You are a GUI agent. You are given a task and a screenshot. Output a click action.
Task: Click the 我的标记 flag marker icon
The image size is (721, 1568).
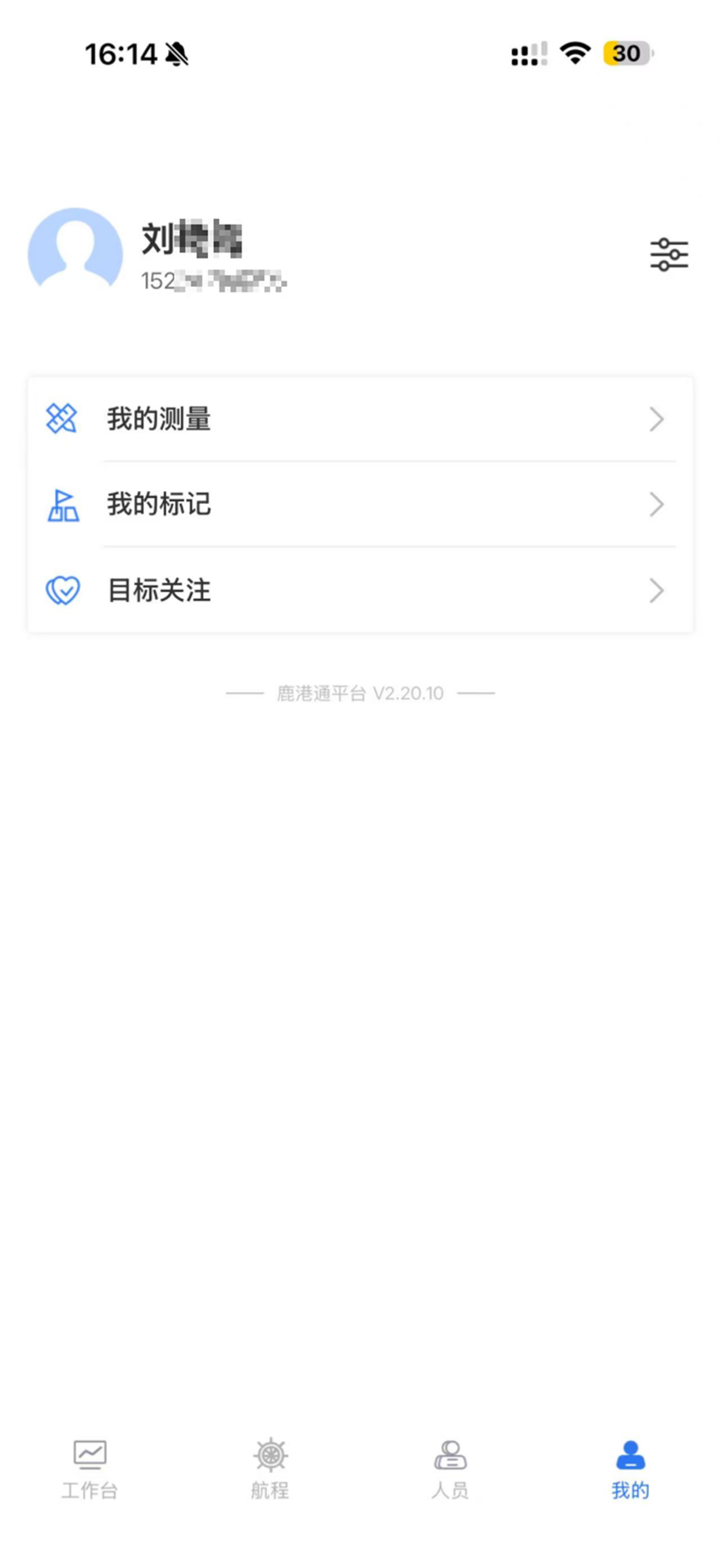click(x=61, y=506)
